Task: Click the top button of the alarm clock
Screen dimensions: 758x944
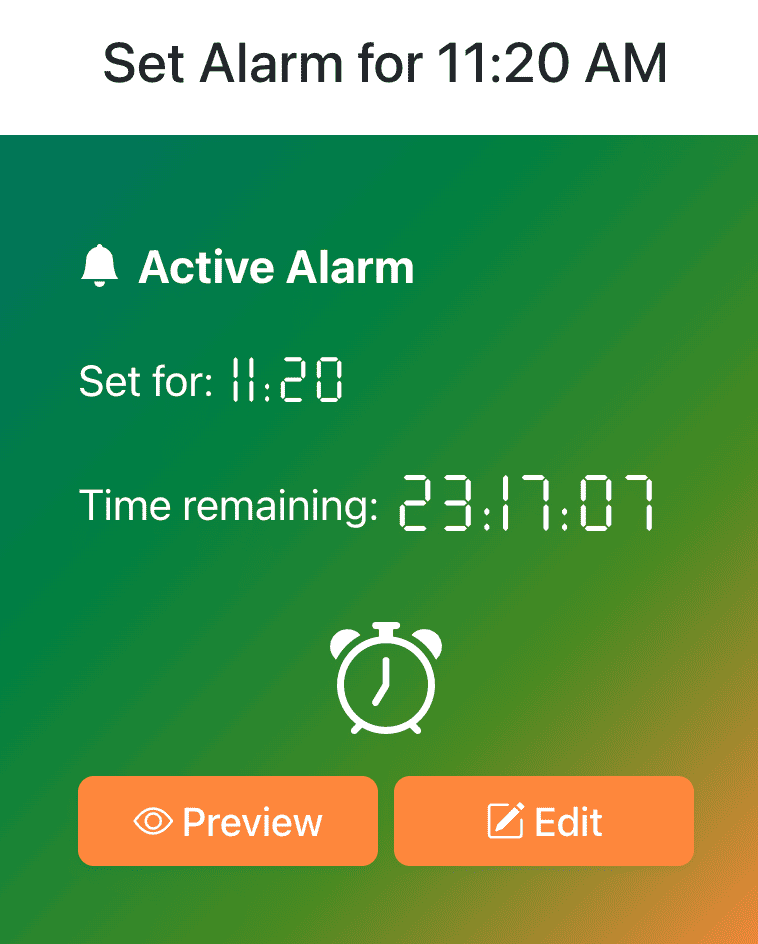Action: pyautogui.click(x=388, y=625)
